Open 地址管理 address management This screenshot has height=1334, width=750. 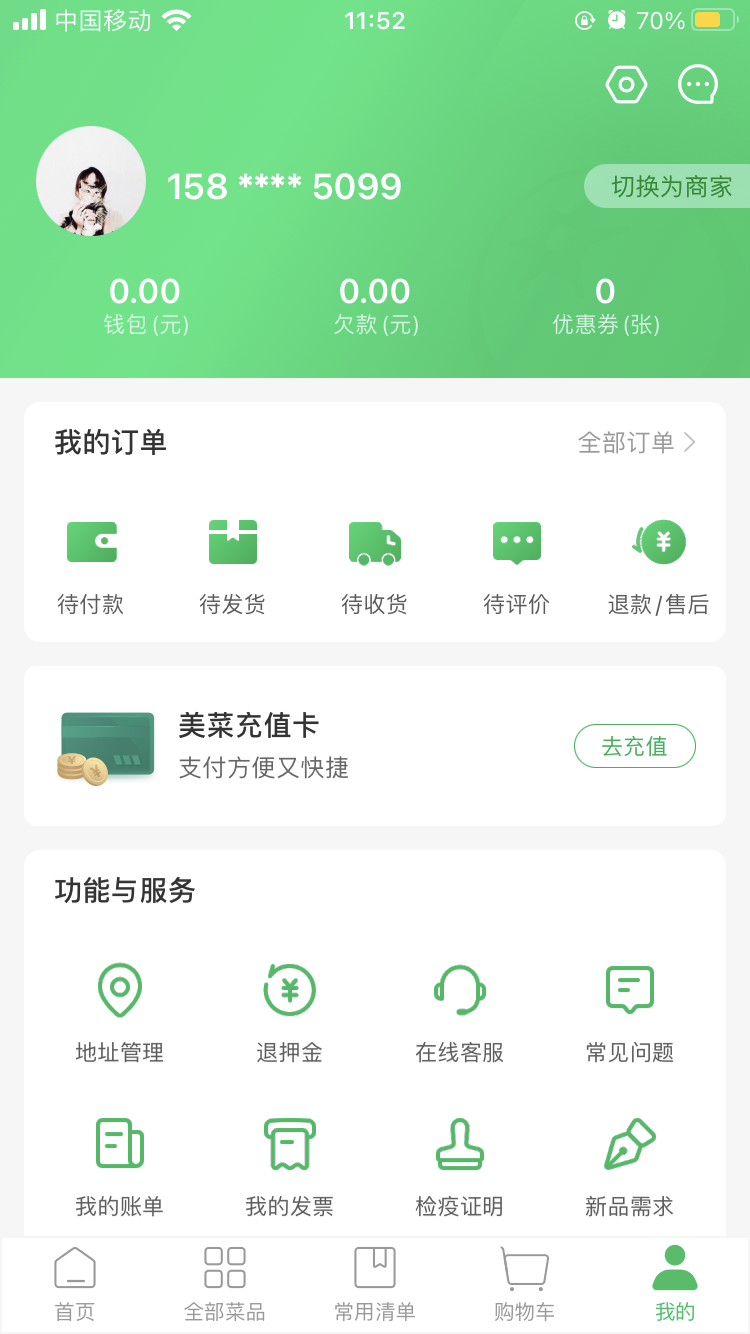(x=119, y=1010)
